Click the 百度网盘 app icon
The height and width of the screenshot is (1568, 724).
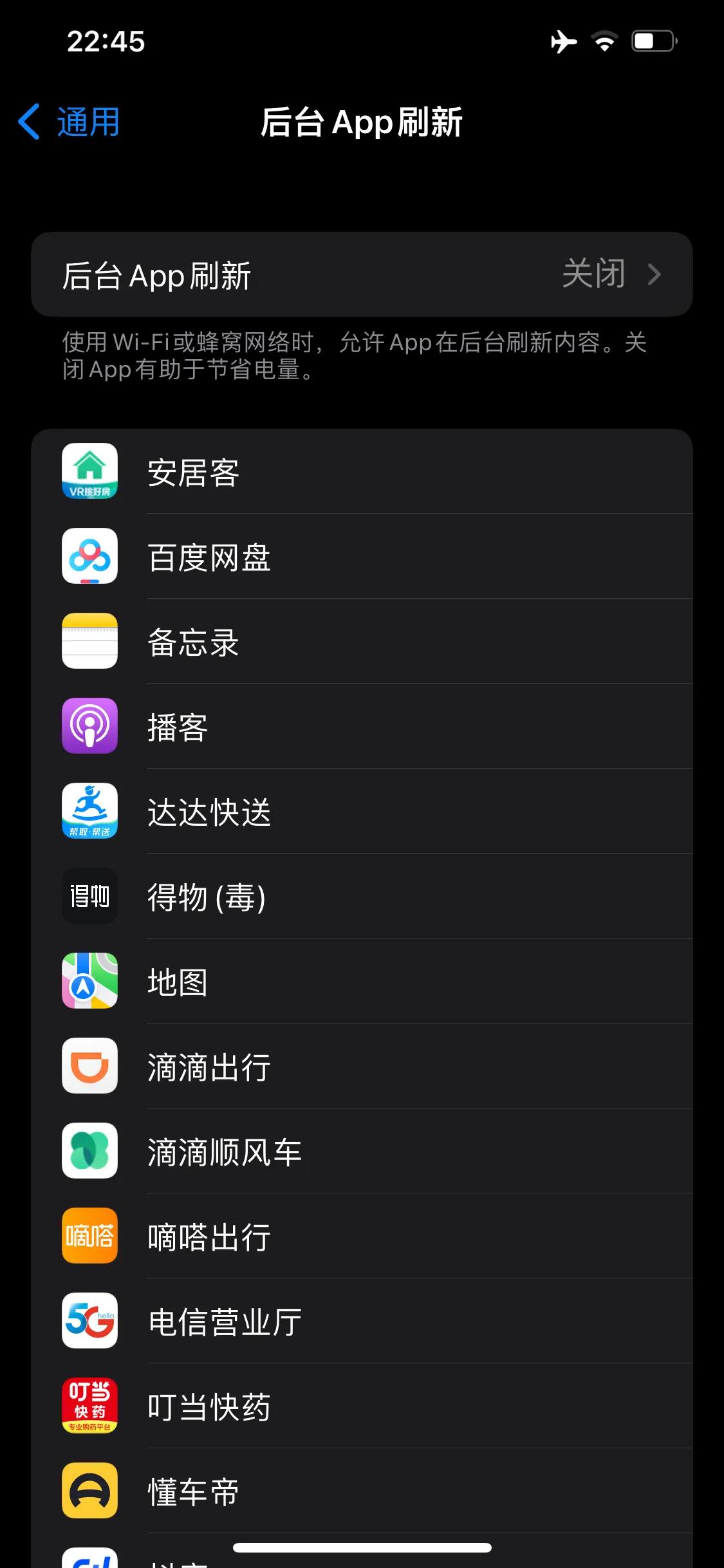(x=89, y=557)
